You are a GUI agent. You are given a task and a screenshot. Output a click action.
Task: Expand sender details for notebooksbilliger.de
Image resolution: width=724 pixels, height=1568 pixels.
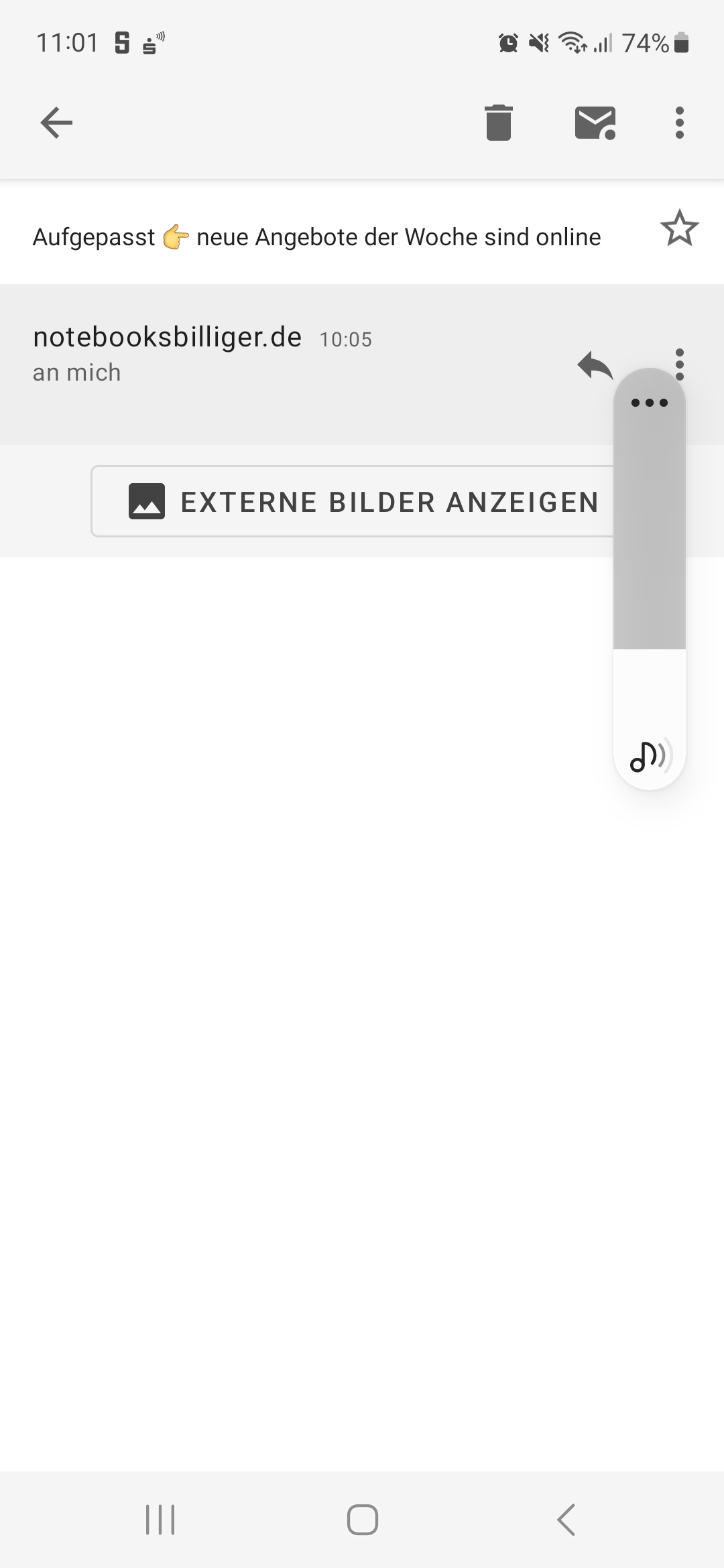pyautogui.click(x=167, y=354)
